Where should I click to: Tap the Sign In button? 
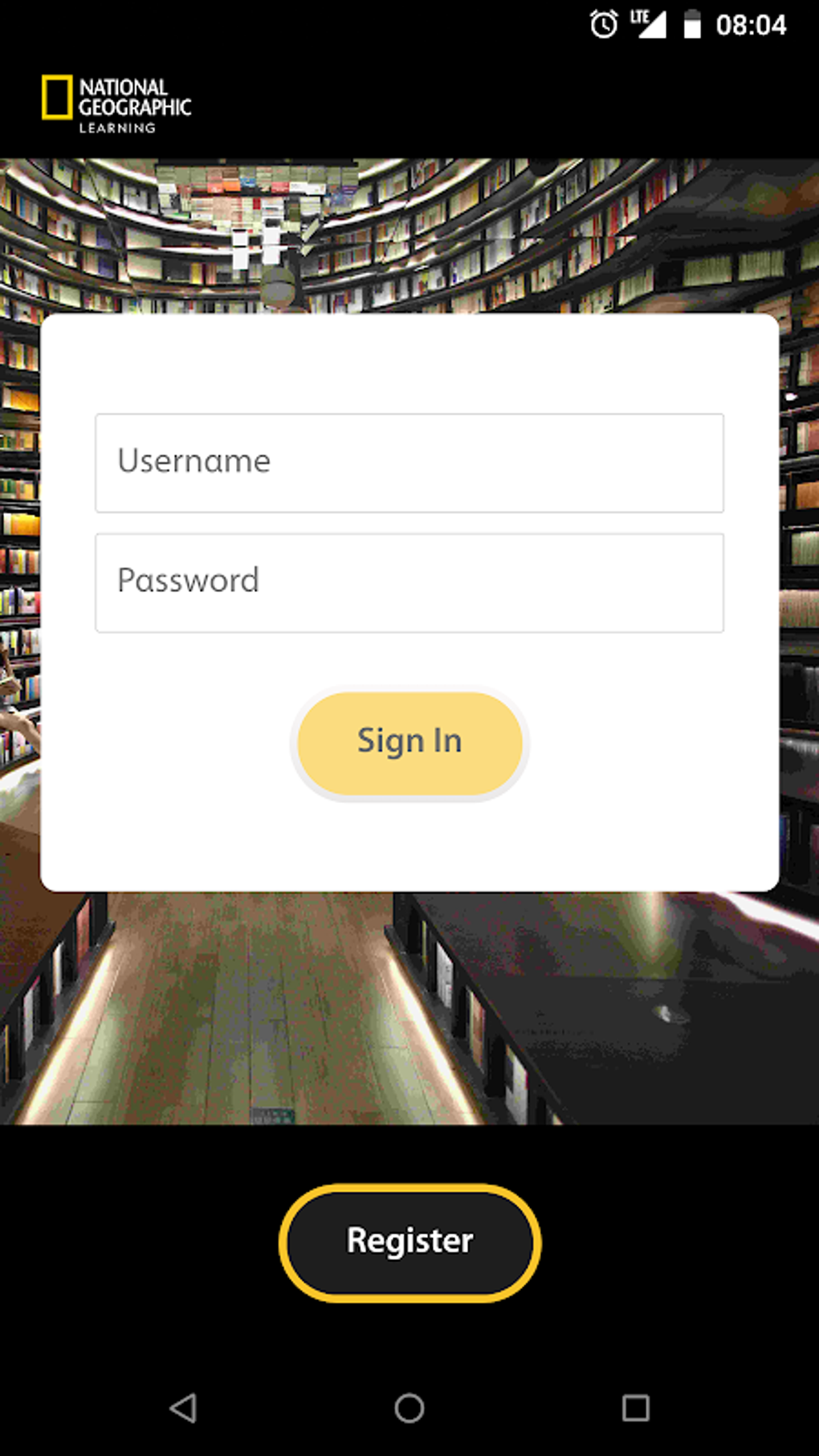[x=409, y=743]
